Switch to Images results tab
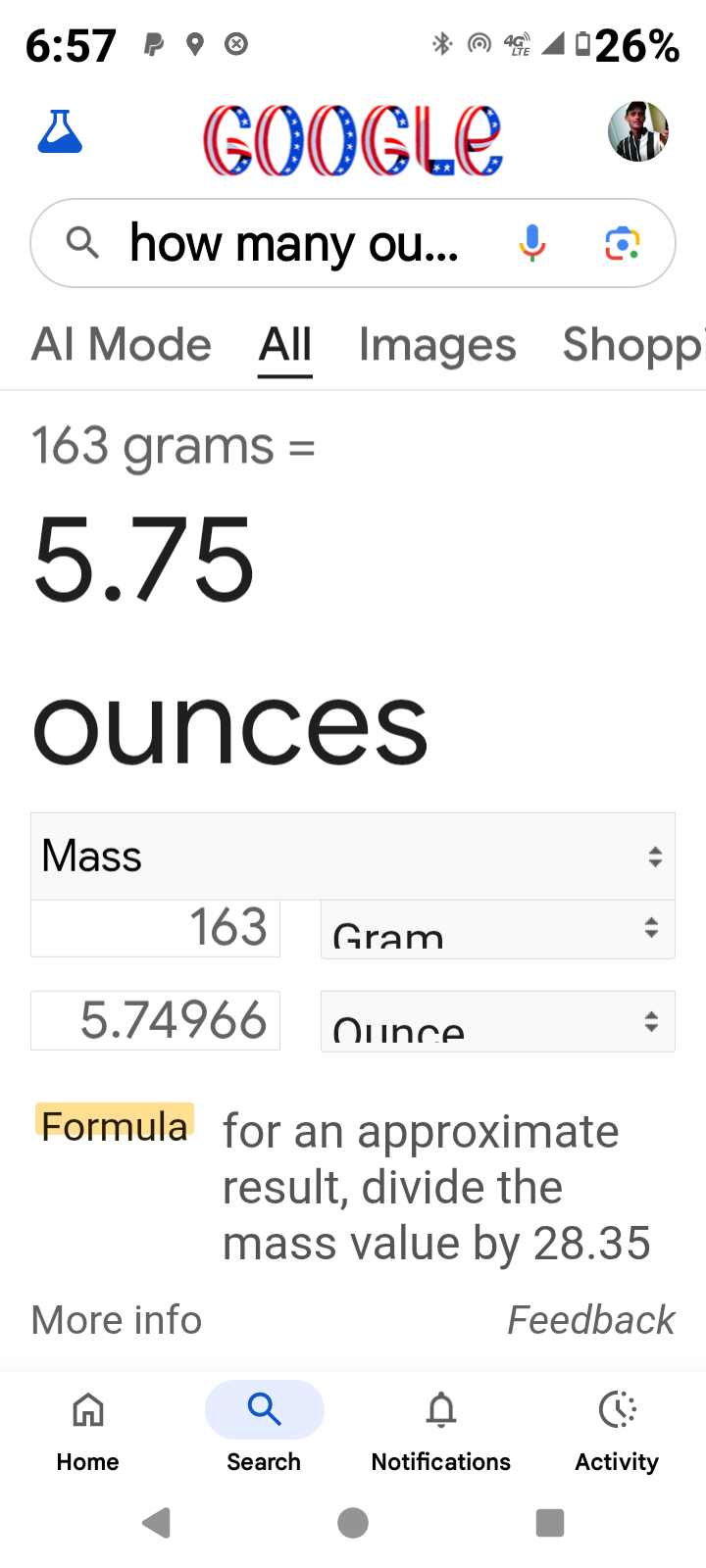706x1568 pixels. coord(437,345)
